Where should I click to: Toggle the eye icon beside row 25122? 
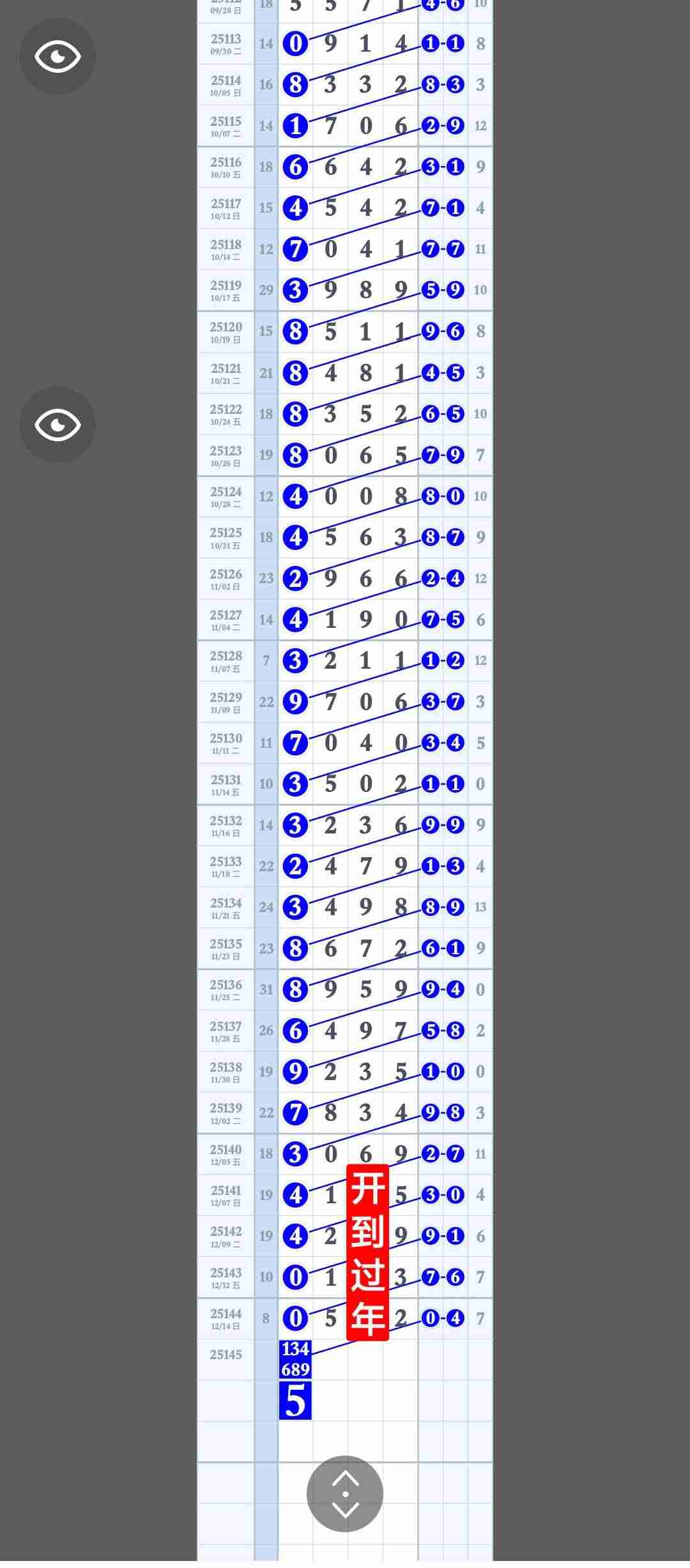click(57, 425)
